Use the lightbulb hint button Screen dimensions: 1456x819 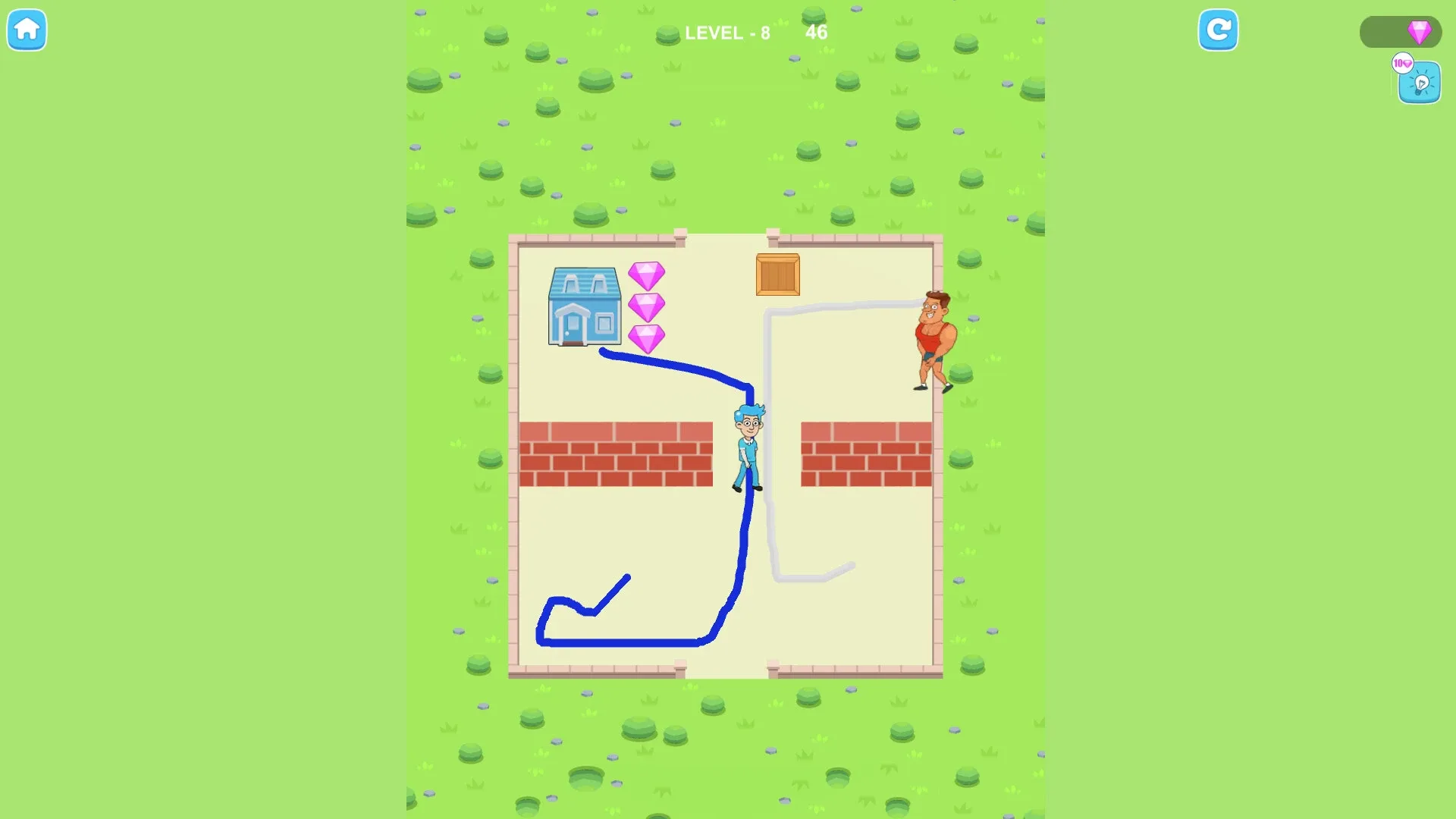click(x=1420, y=83)
